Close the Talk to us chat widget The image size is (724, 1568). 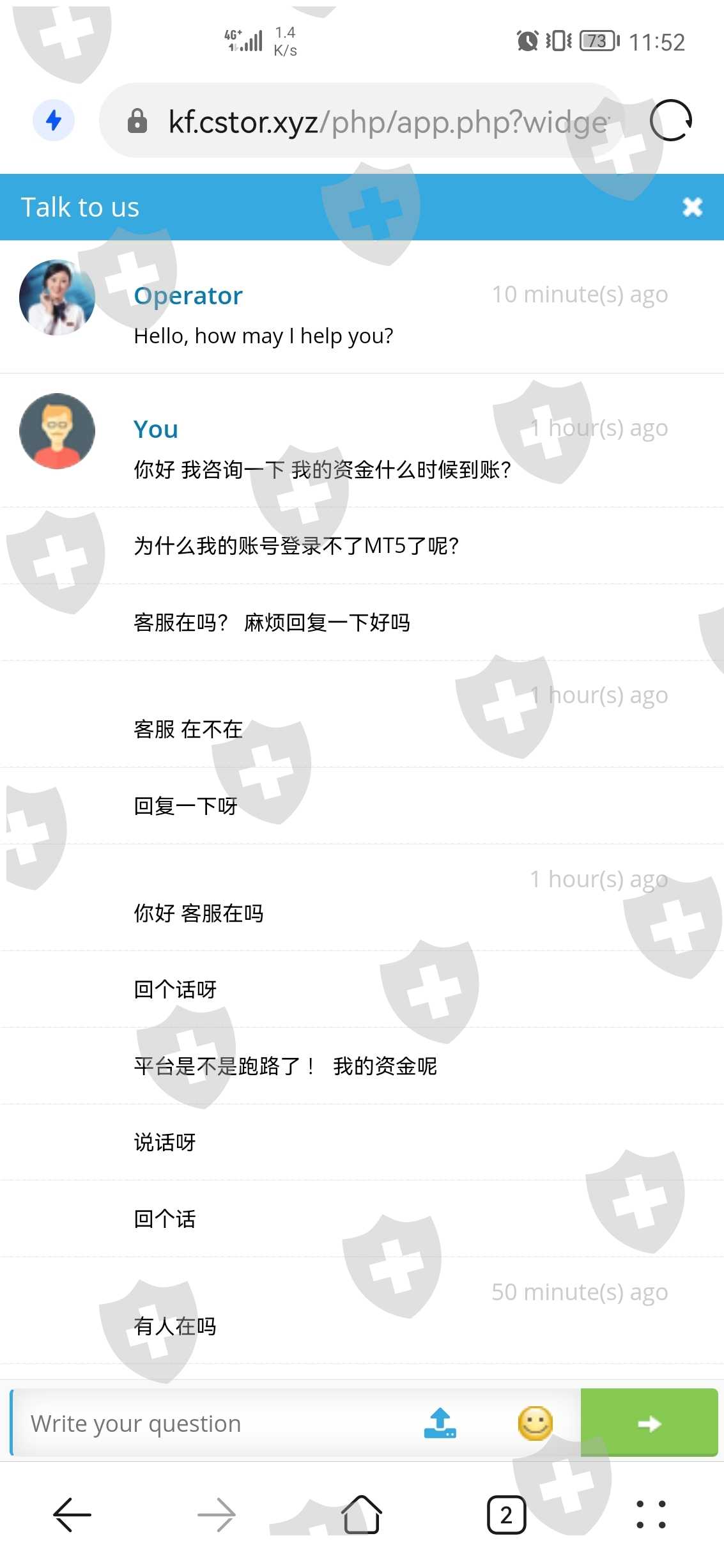tap(693, 206)
